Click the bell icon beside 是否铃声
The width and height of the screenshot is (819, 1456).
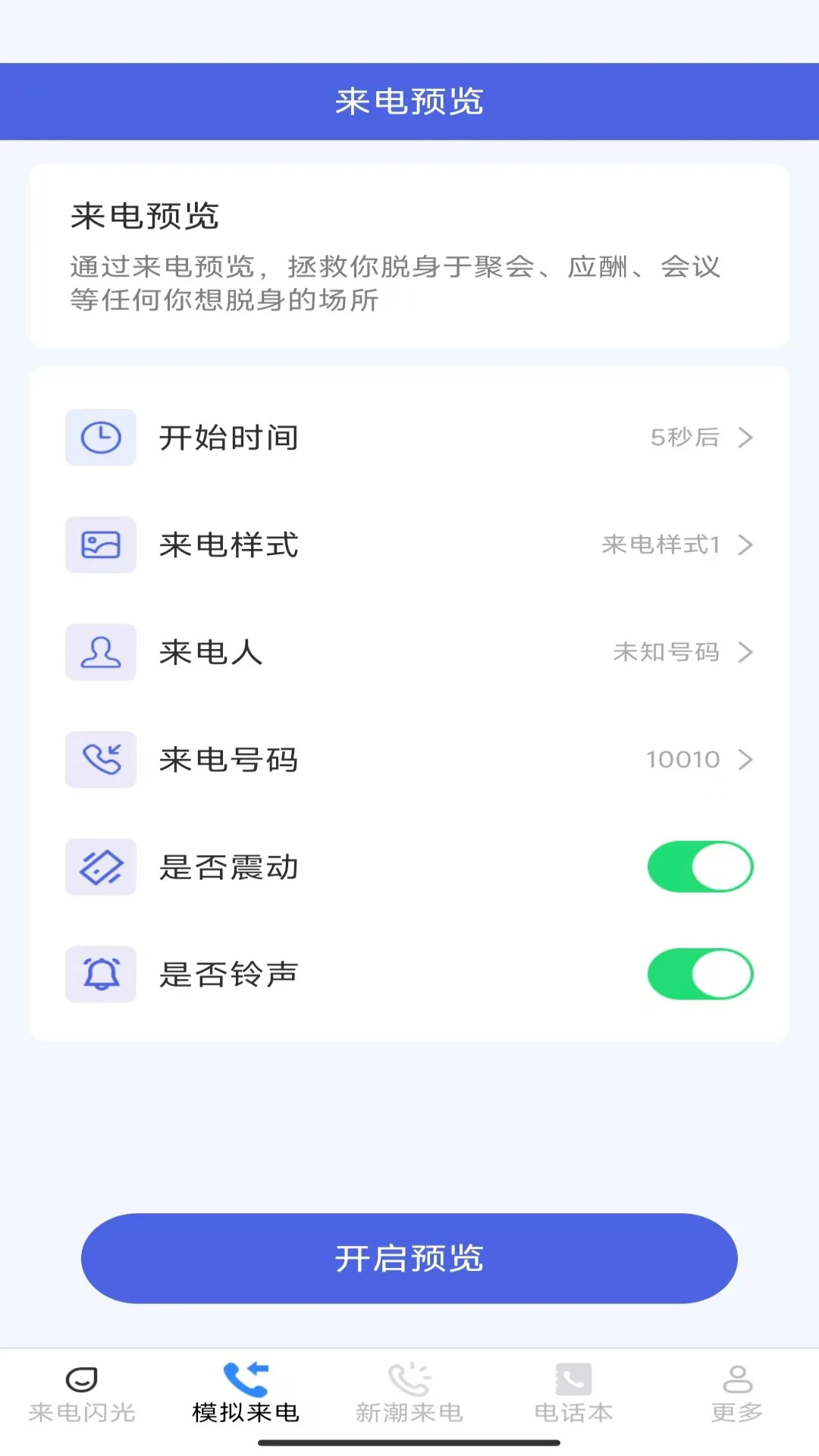(x=100, y=976)
